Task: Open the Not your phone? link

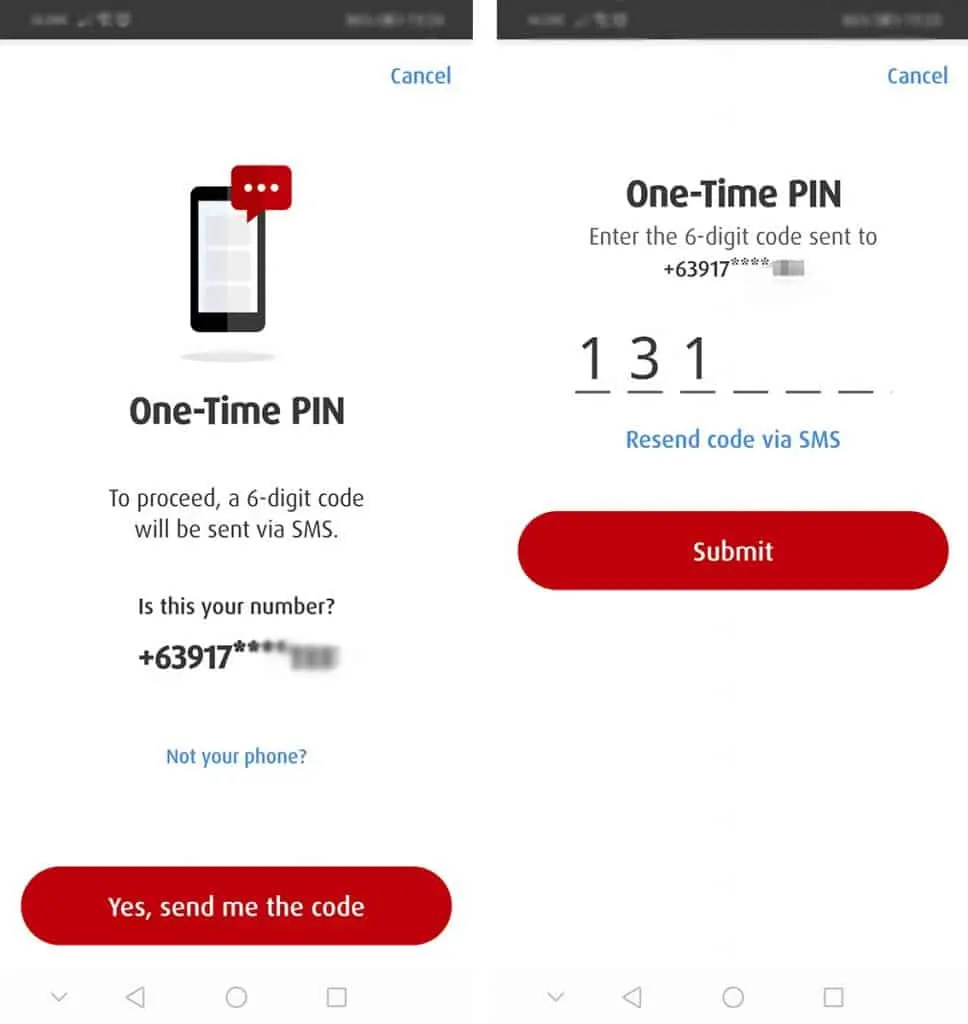Action: [236, 756]
